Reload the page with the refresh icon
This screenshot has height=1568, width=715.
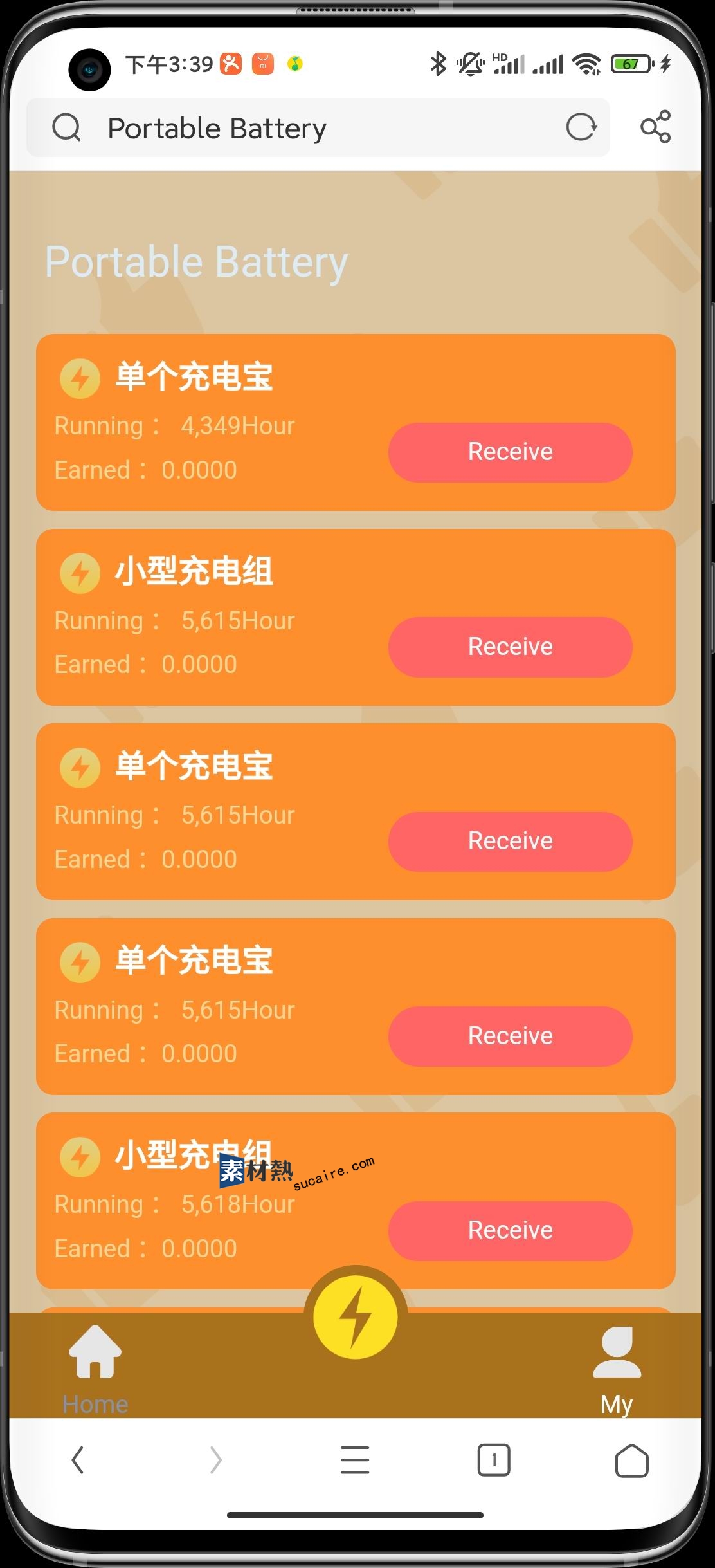[581, 127]
